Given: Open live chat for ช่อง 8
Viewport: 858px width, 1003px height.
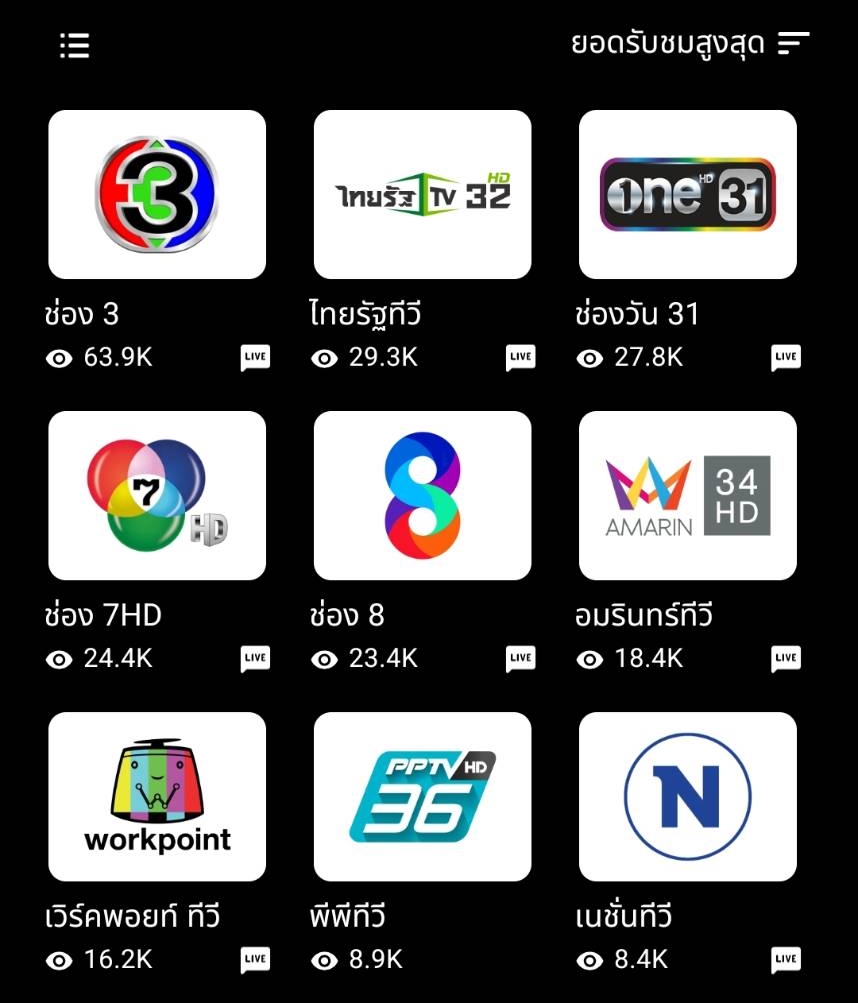Looking at the screenshot, I should (x=521, y=659).
